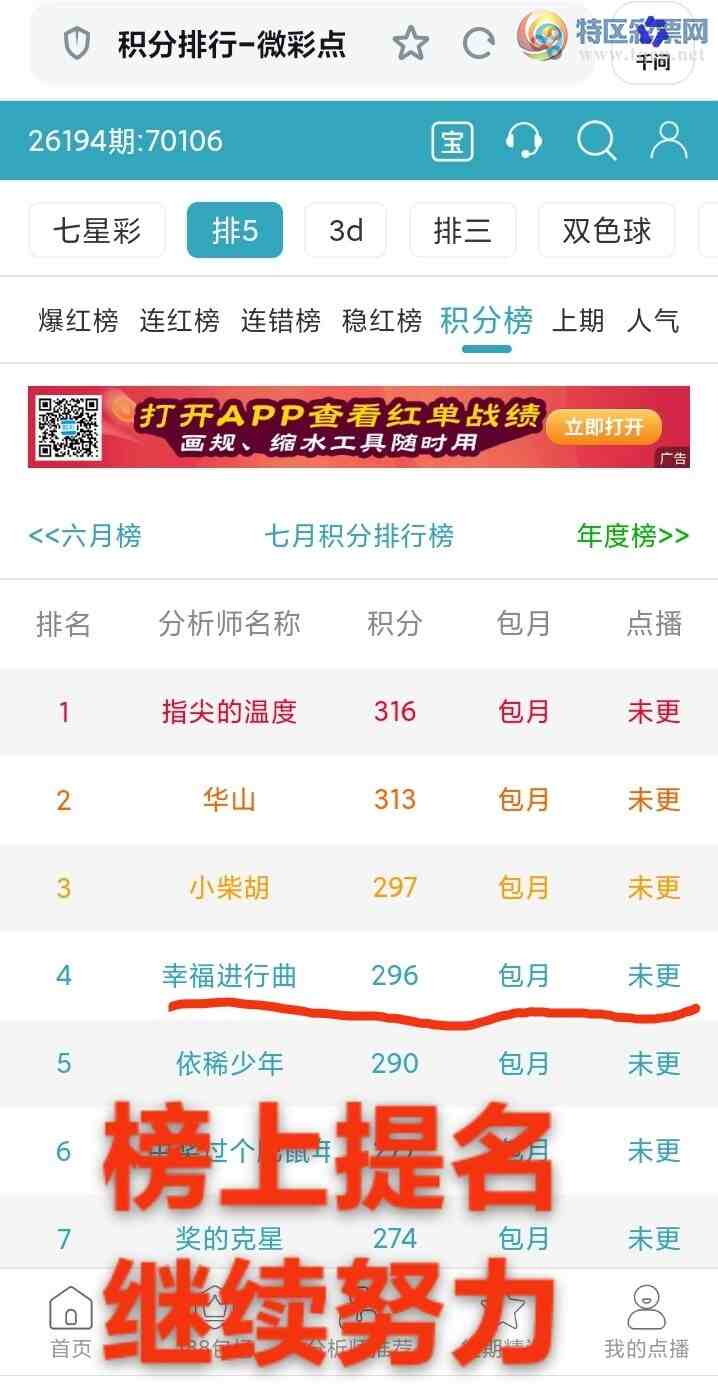
Task: Bookmark this page with the star icon
Action: click(410, 44)
